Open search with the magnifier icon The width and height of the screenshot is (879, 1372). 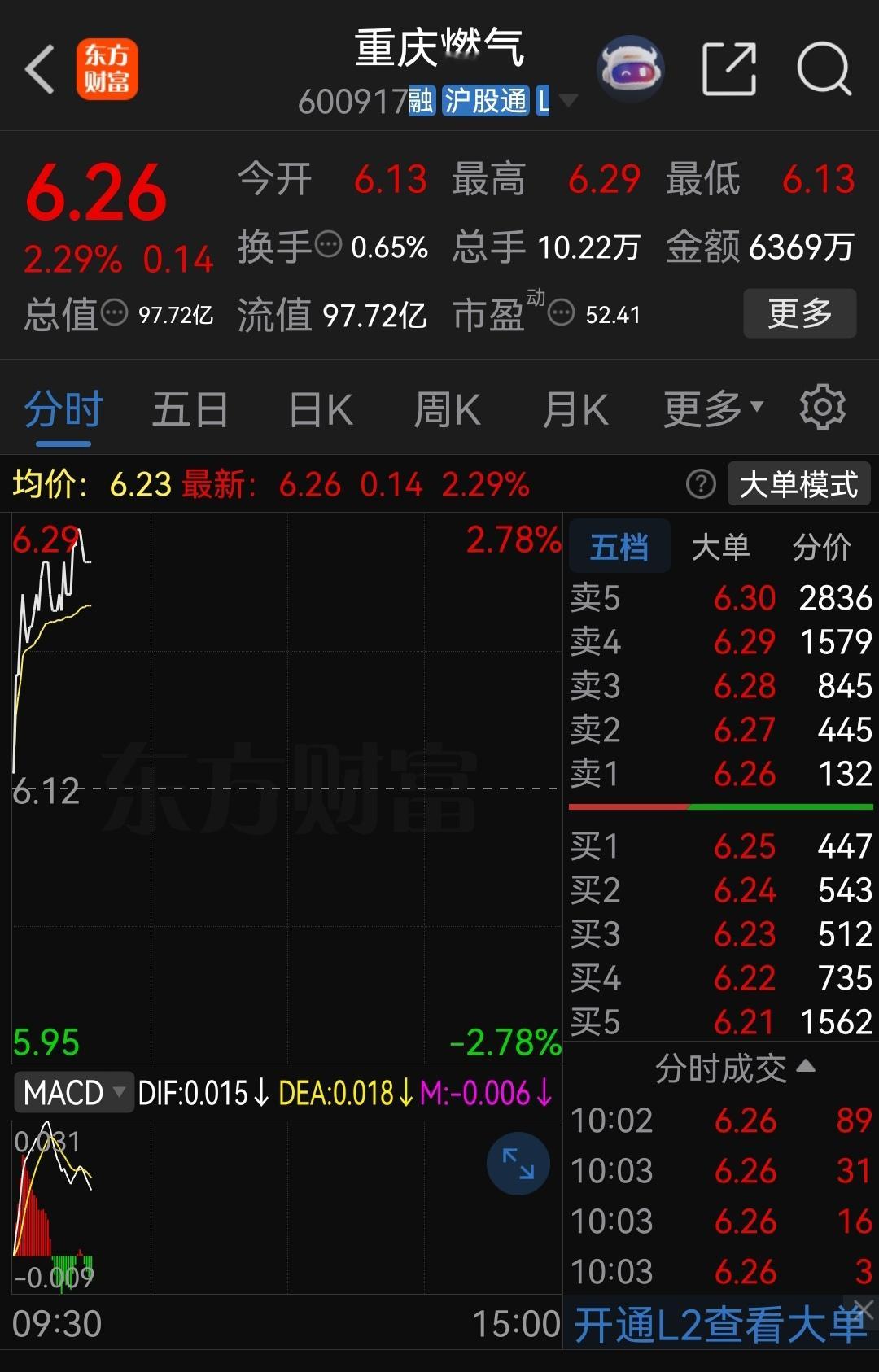click(x=824, y=69)
